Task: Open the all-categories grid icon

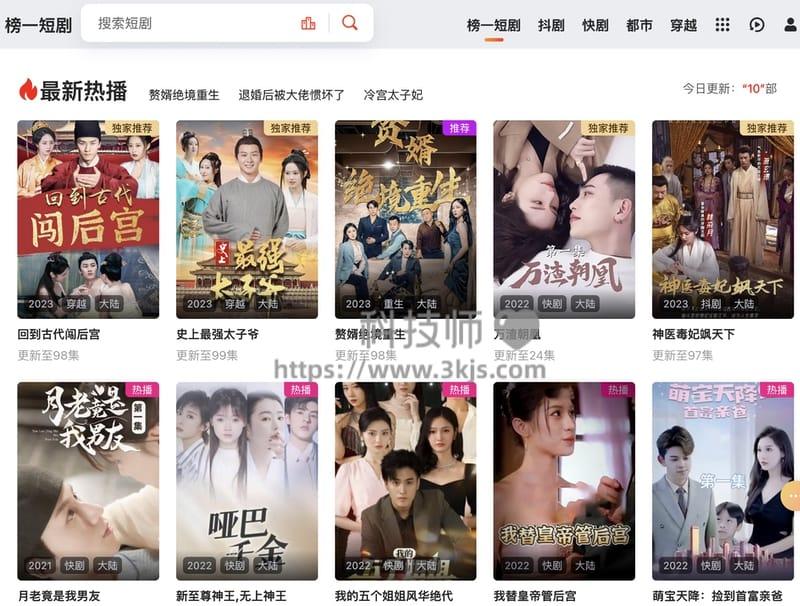Action: (x=722, y=25)
